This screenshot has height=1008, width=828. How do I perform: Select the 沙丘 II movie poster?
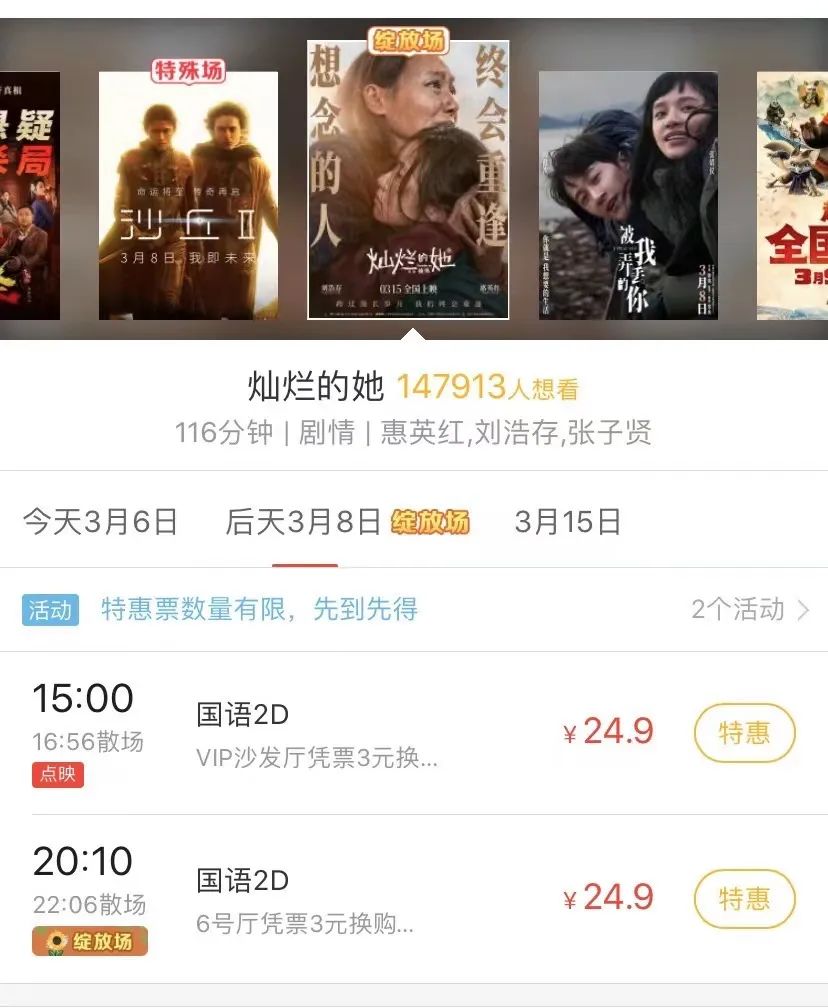coord(188,195)
